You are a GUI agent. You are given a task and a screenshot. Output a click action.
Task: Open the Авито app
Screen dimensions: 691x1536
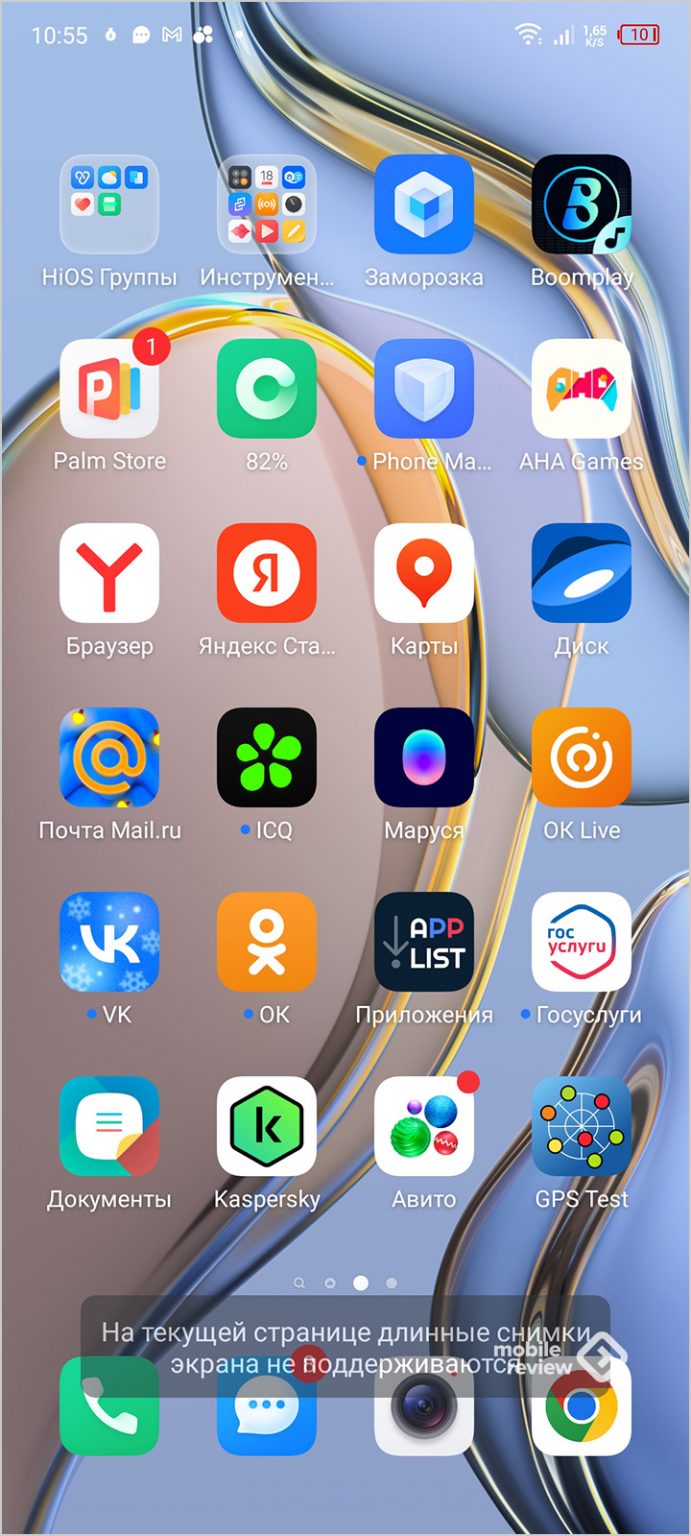tap(424, 1126)
